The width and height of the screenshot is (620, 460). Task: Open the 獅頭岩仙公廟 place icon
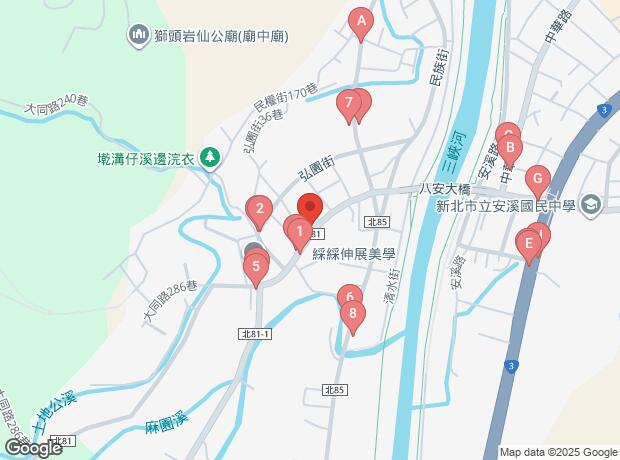(140, 36)
